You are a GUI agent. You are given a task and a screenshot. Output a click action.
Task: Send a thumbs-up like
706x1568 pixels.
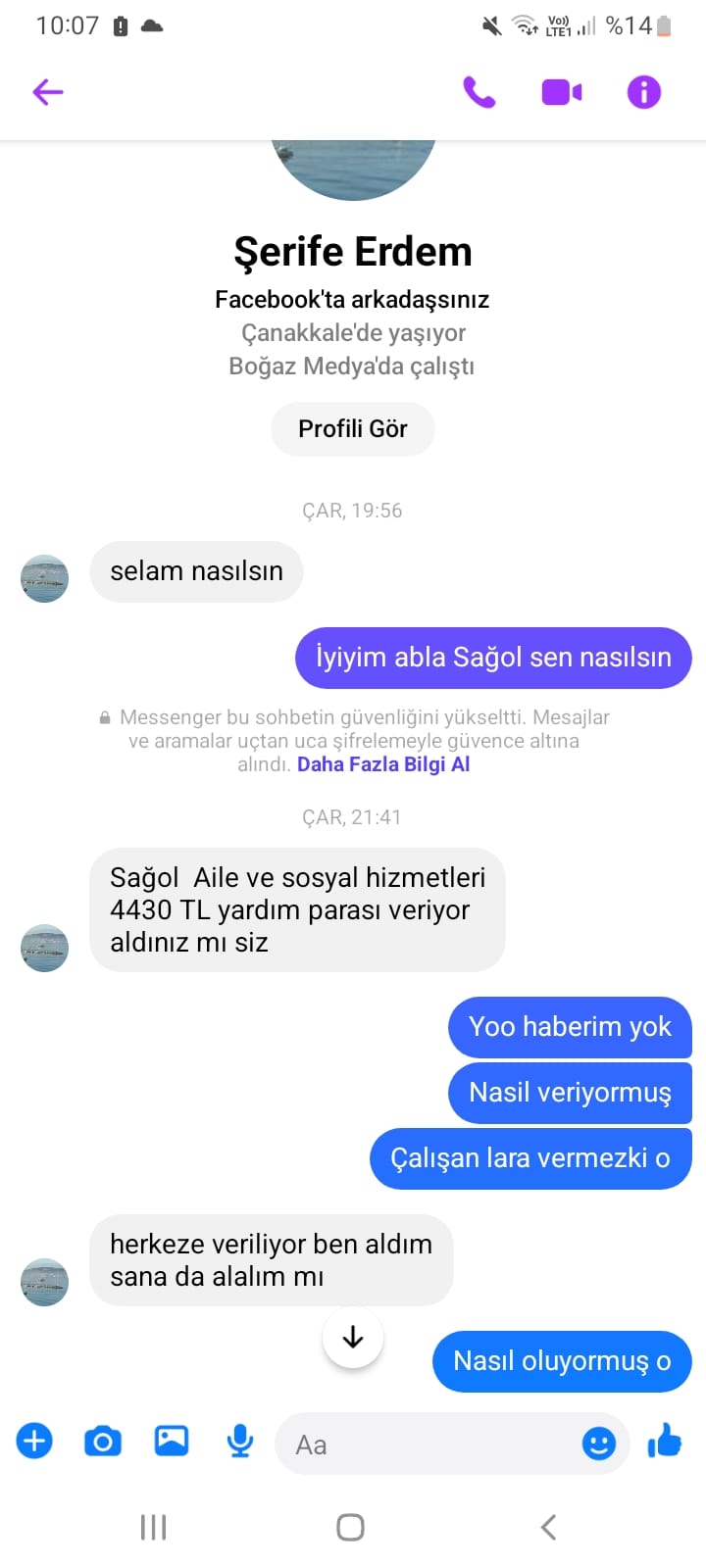point(665,1442)
